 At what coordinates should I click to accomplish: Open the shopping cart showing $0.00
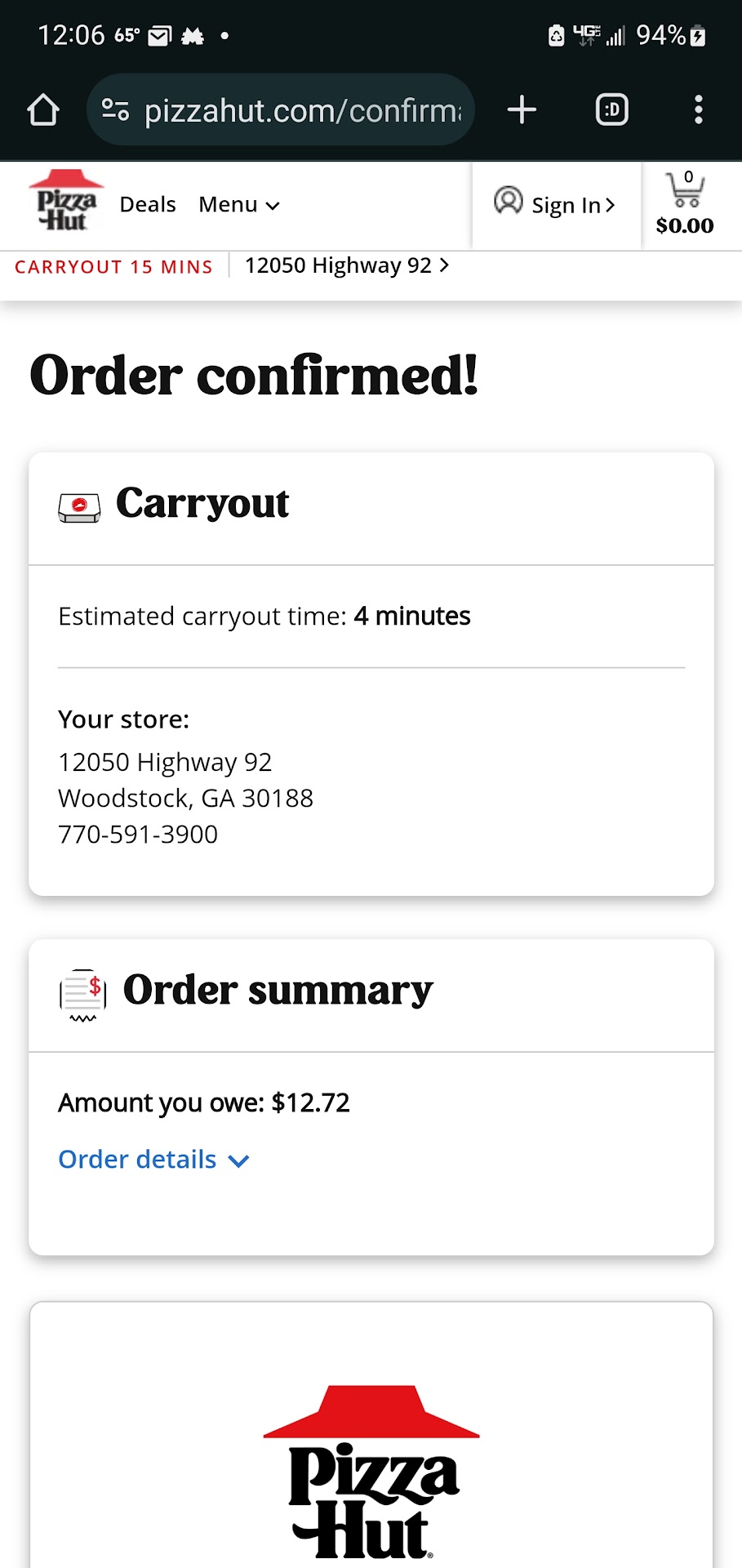tap(686, 204)
